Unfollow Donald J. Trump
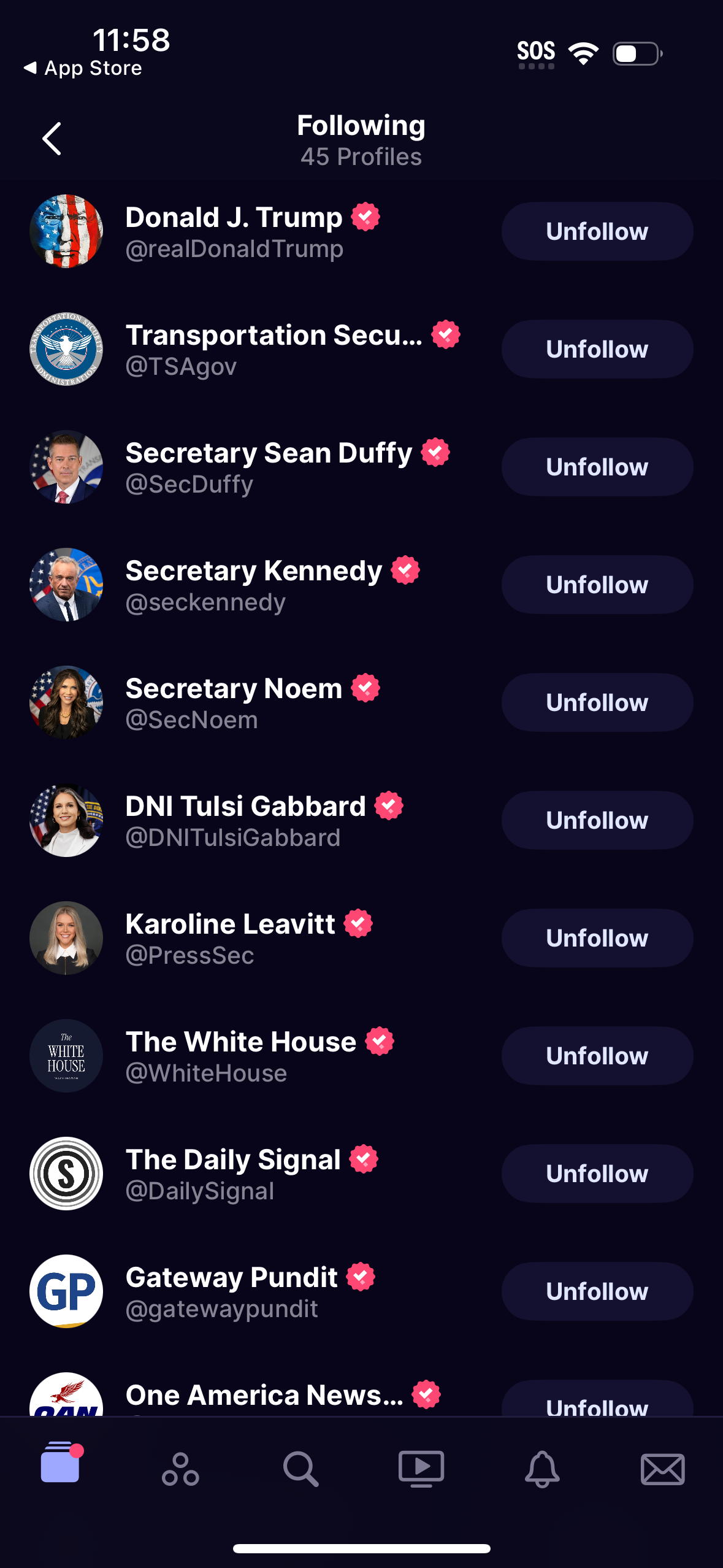723x1568 pixels. pos(596,231)
